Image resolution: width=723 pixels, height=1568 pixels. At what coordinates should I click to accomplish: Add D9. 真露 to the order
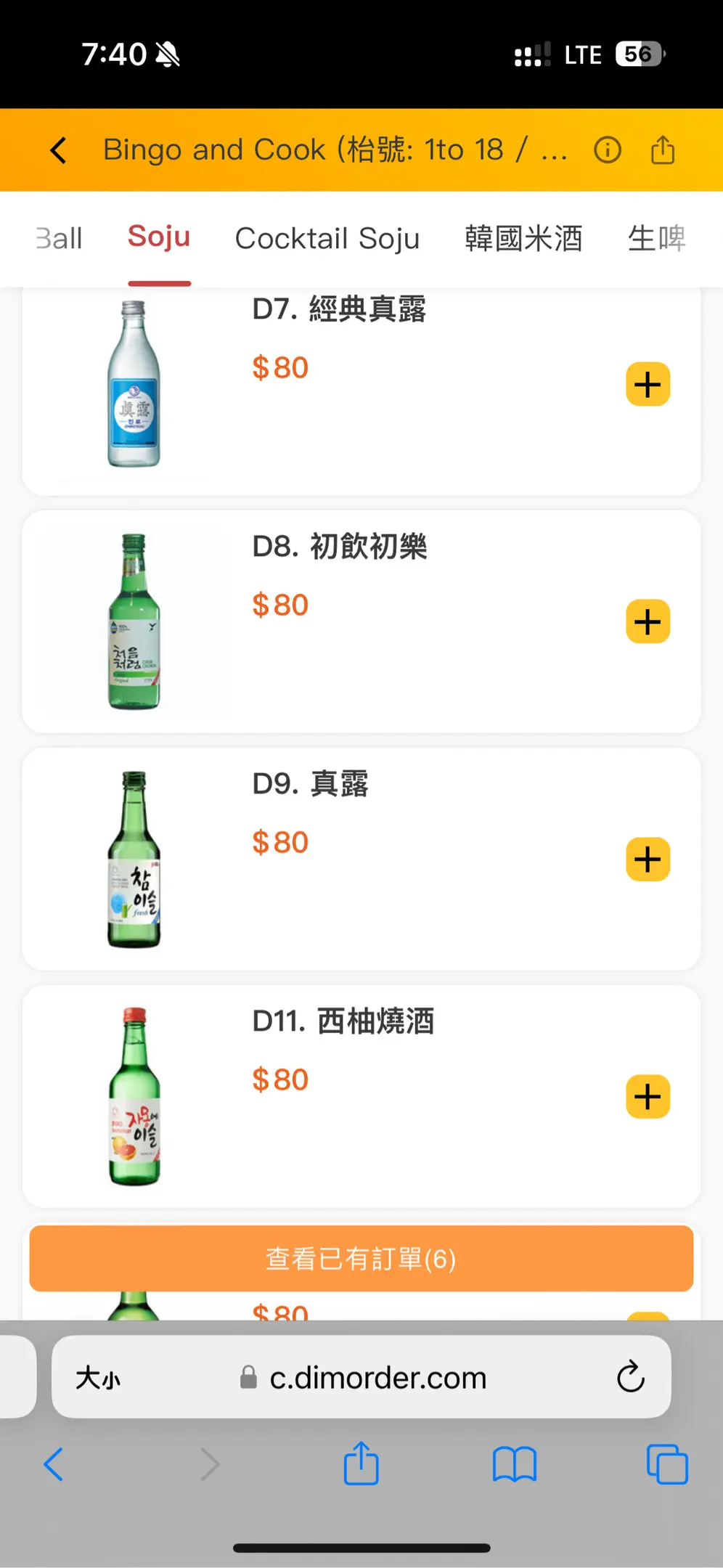(648, 859)
